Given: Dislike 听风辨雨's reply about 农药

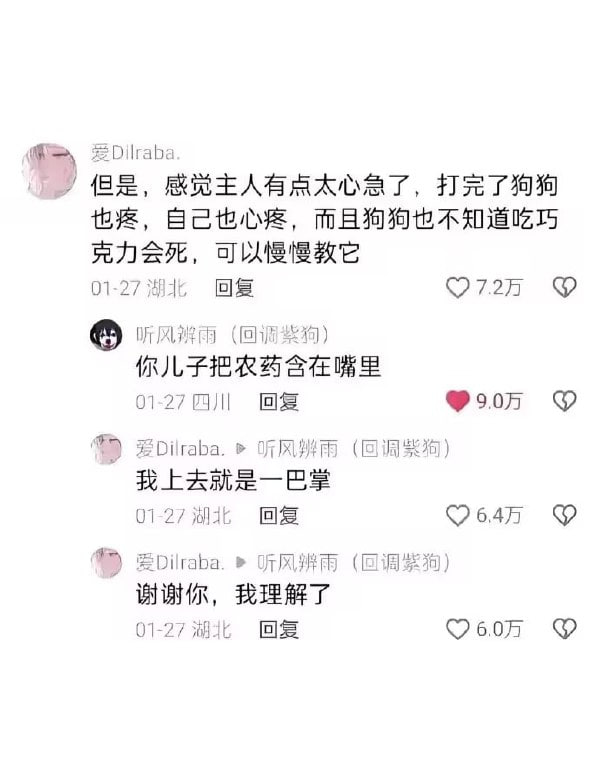Looking at the screenshot, I should 565,402.
